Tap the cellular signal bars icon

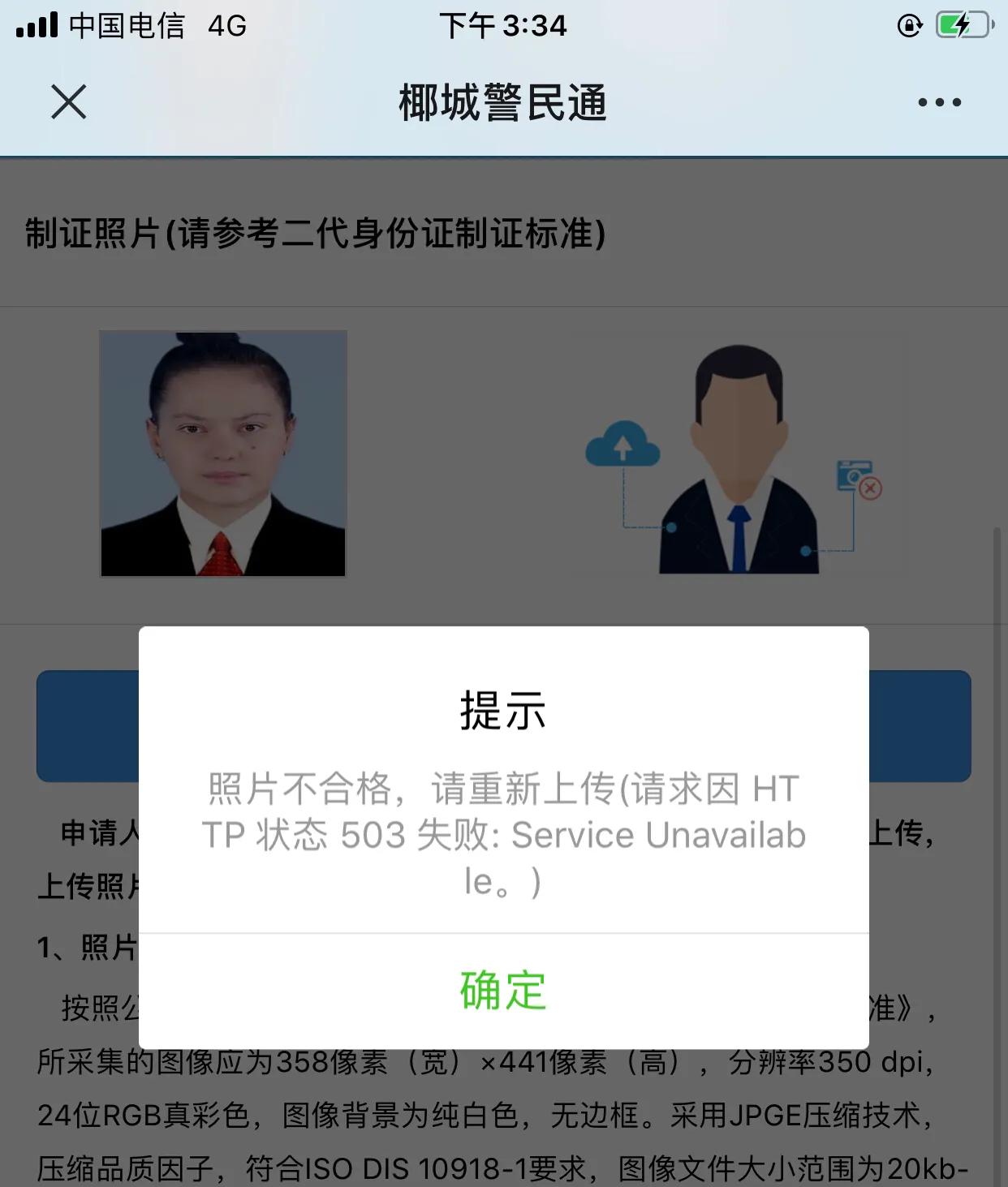(37, 26)
